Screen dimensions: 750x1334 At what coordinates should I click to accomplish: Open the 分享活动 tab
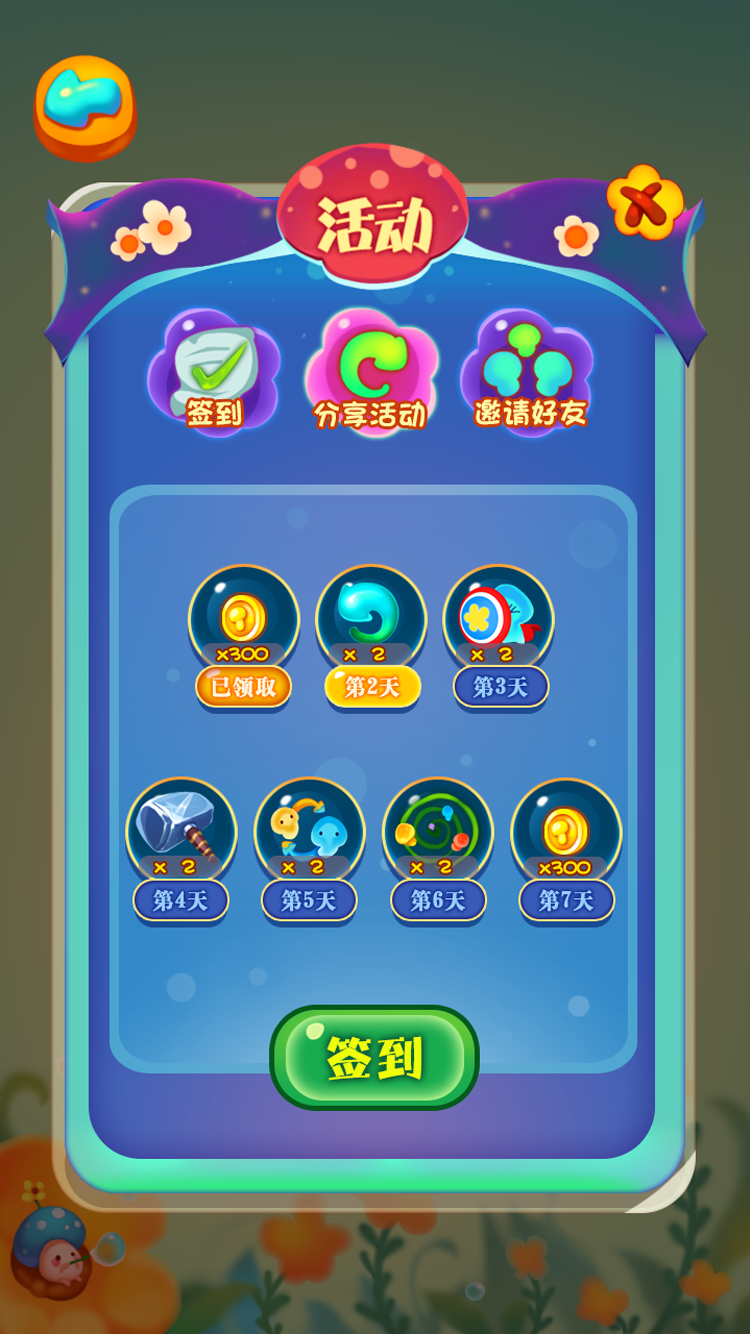coord(370,372)
